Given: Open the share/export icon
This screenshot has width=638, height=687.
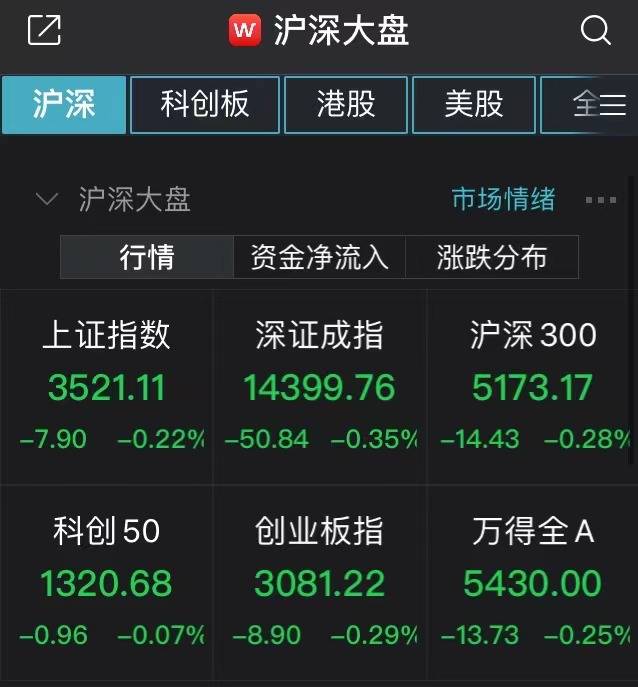Looking at the screenshot, I should click(44, 30).
